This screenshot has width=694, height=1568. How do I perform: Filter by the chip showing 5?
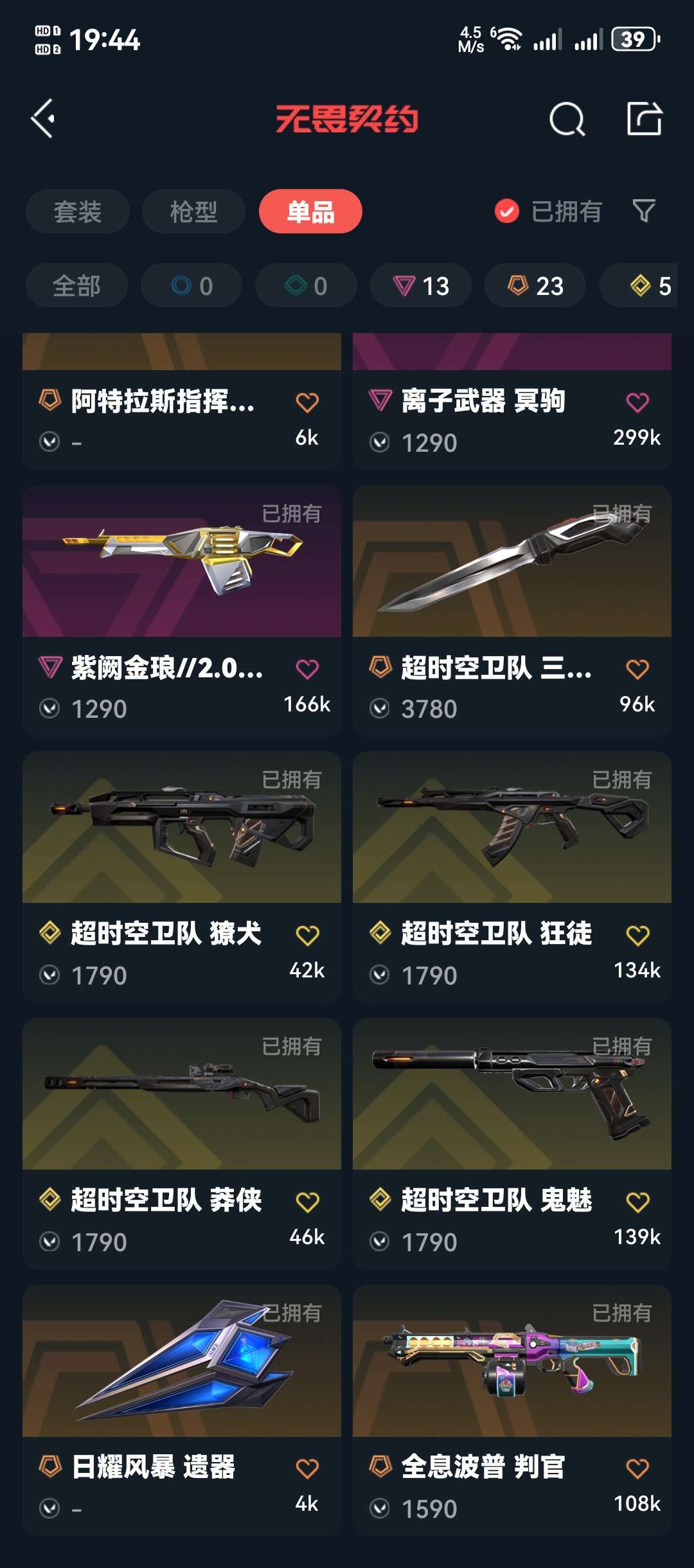pos(649,285)
